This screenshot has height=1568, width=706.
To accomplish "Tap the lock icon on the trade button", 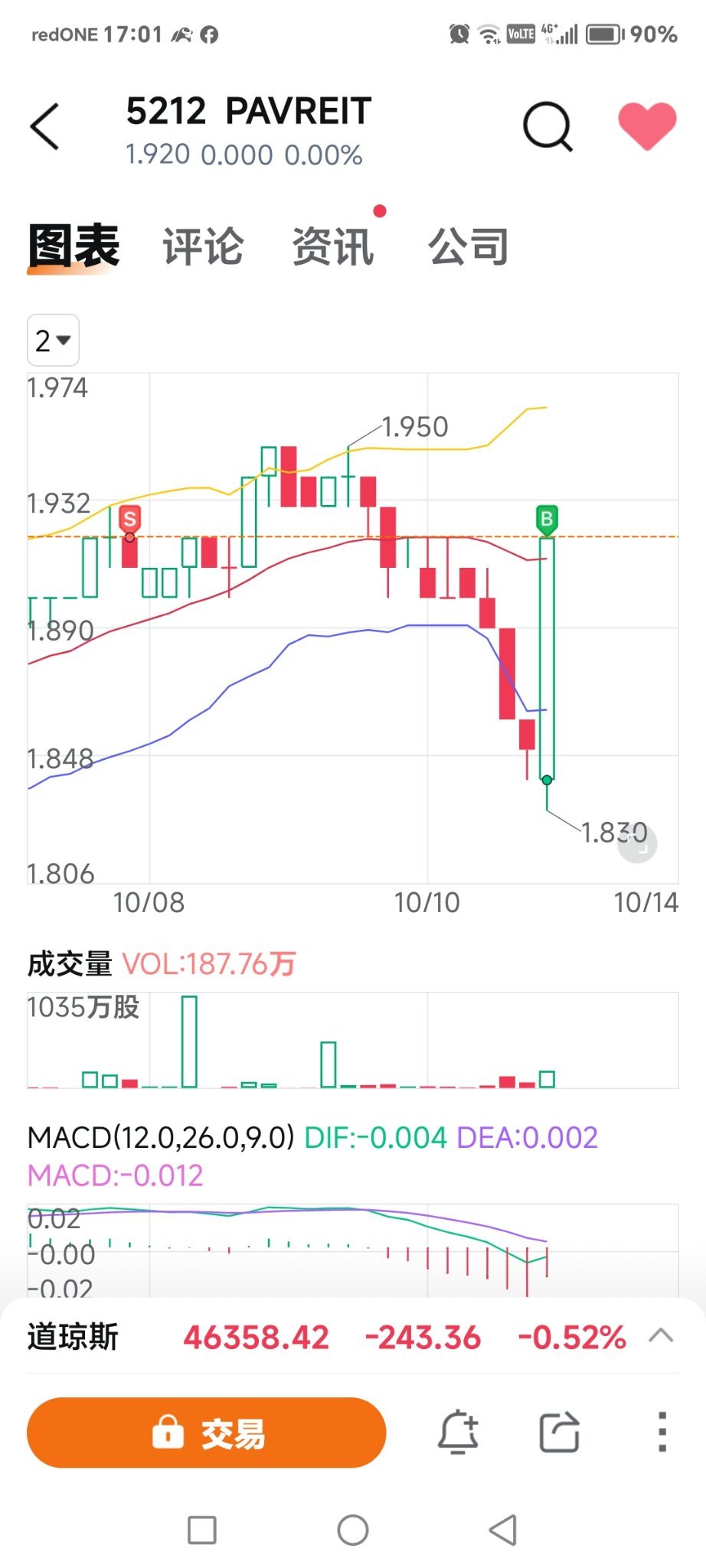I will pyautogui.click(x=168, y=1433).
